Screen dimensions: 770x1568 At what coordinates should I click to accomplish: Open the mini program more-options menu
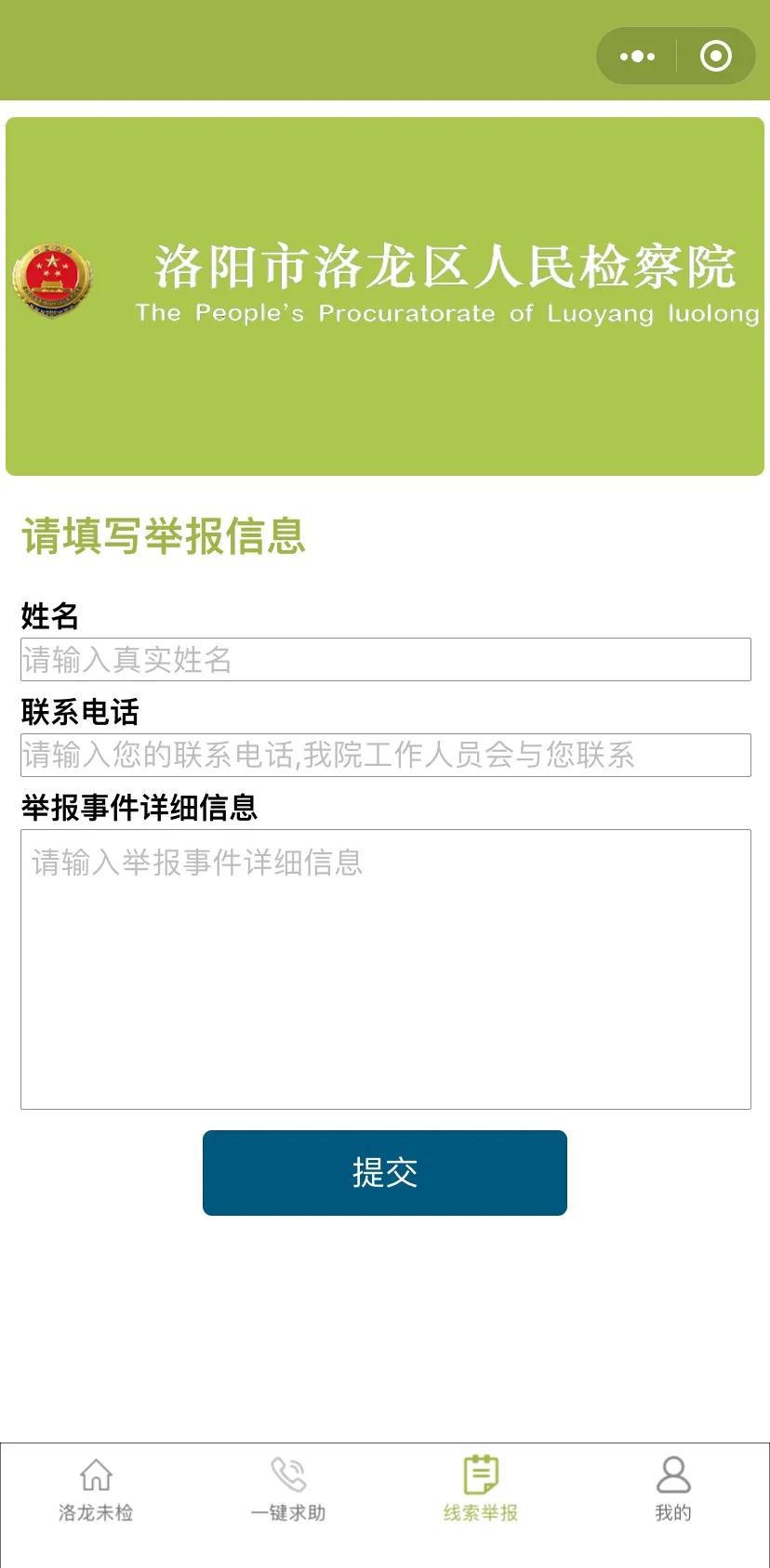[x=637, y=57]
